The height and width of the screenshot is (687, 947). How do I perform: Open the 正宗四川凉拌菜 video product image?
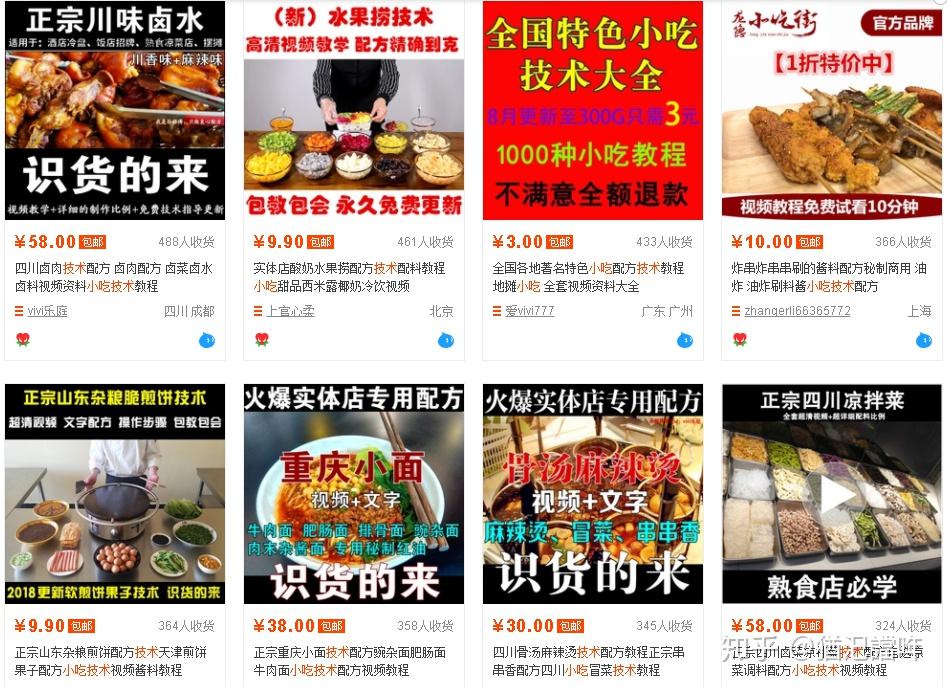(831, 494)
